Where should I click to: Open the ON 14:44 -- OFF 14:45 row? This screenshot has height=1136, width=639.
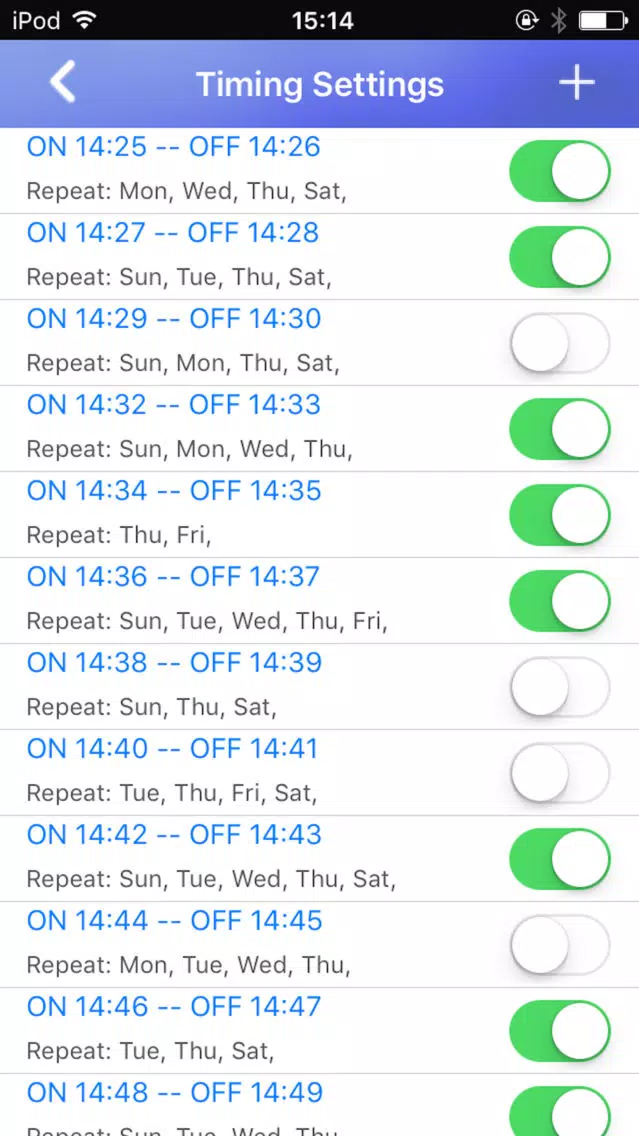tap(320, 945)
